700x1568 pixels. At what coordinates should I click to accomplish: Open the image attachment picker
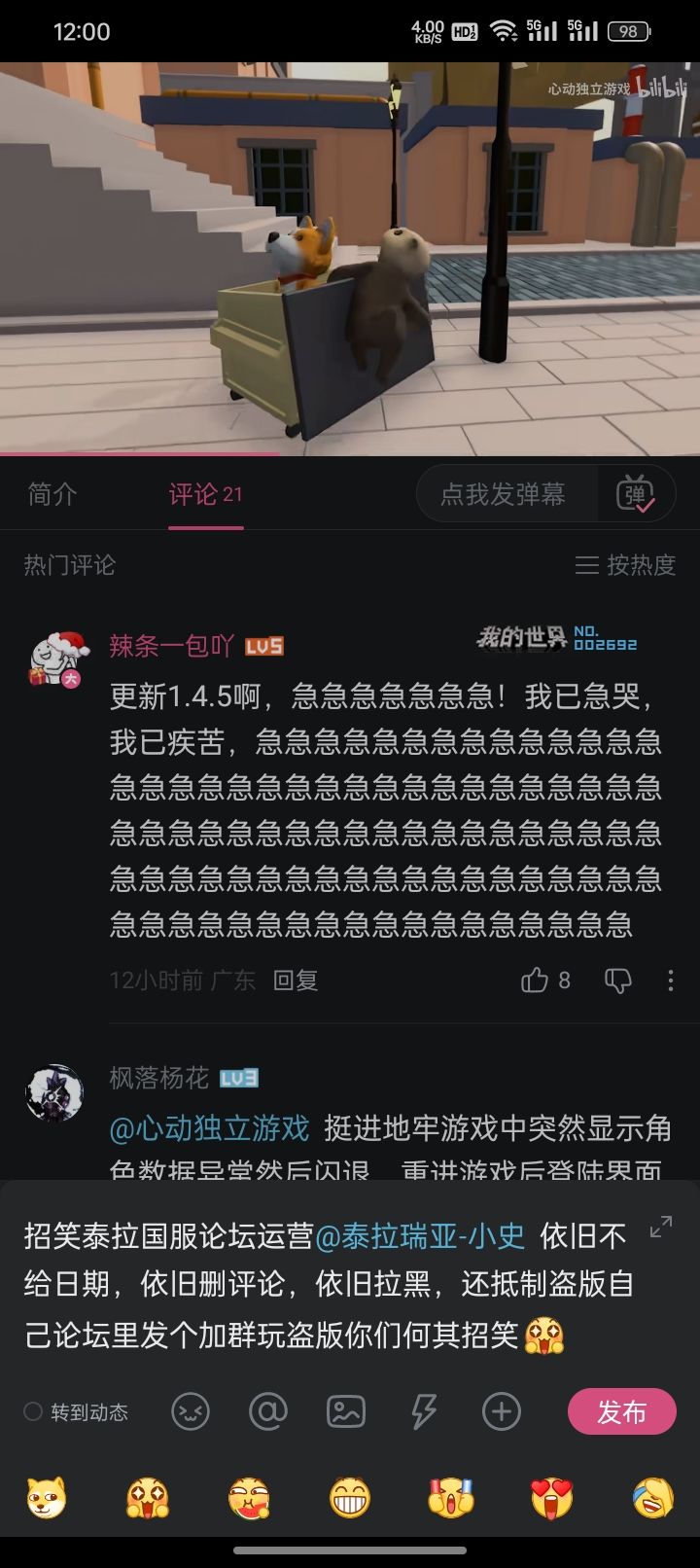346,1411
